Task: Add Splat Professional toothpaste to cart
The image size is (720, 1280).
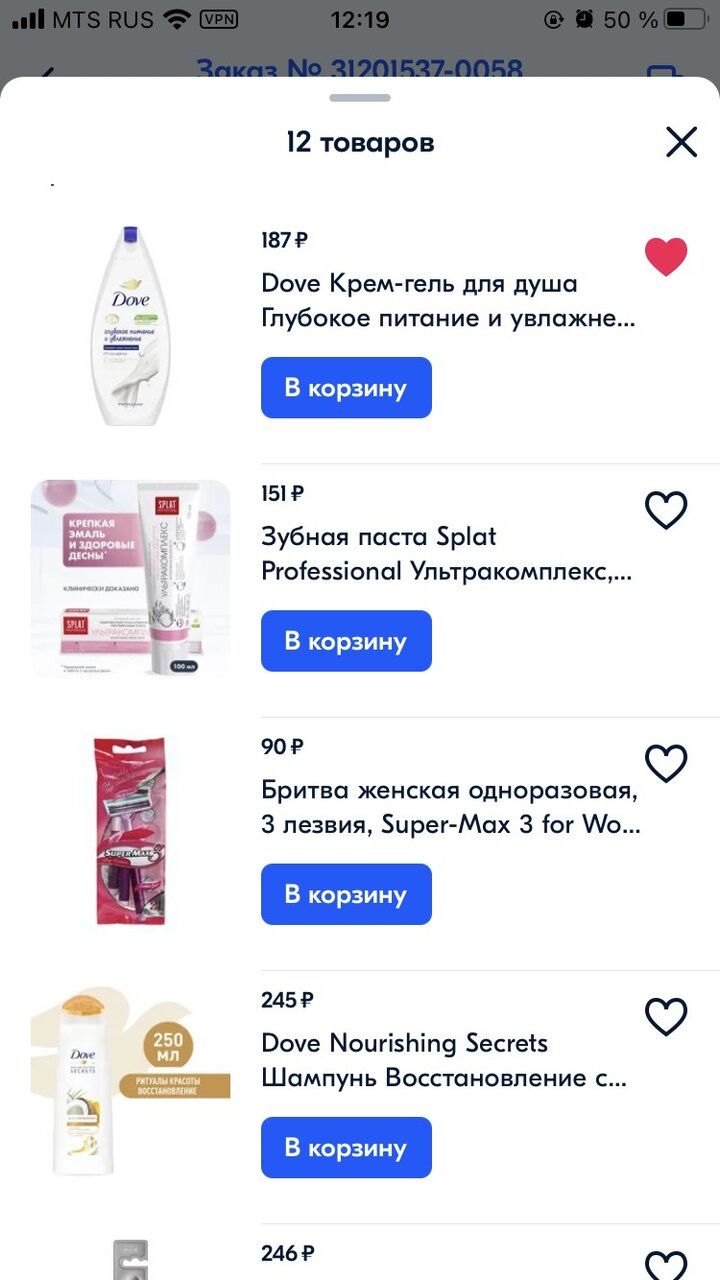Action: pyautogui.click(x=346, y=640)
